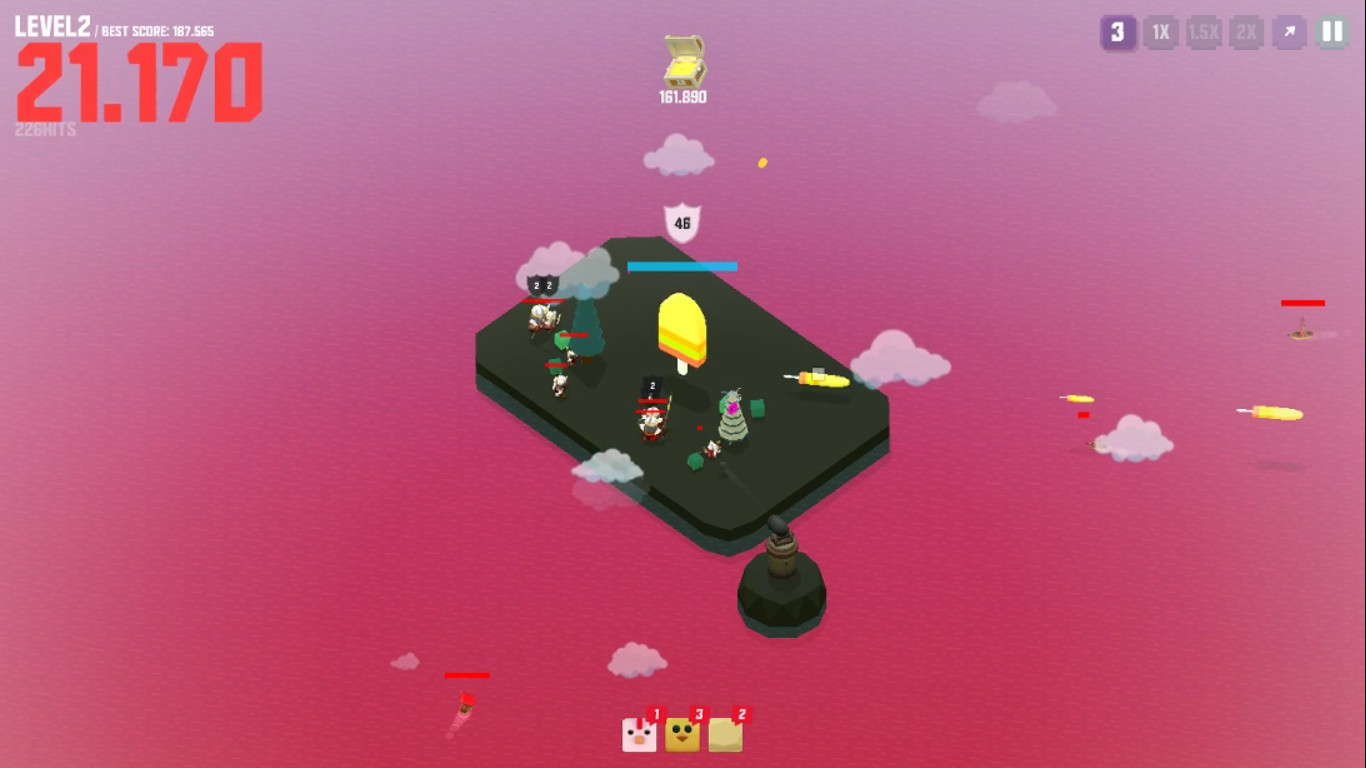This screenshot has height=768, width=1366.
Task: Select the tan block unit card
Action: 725,735
